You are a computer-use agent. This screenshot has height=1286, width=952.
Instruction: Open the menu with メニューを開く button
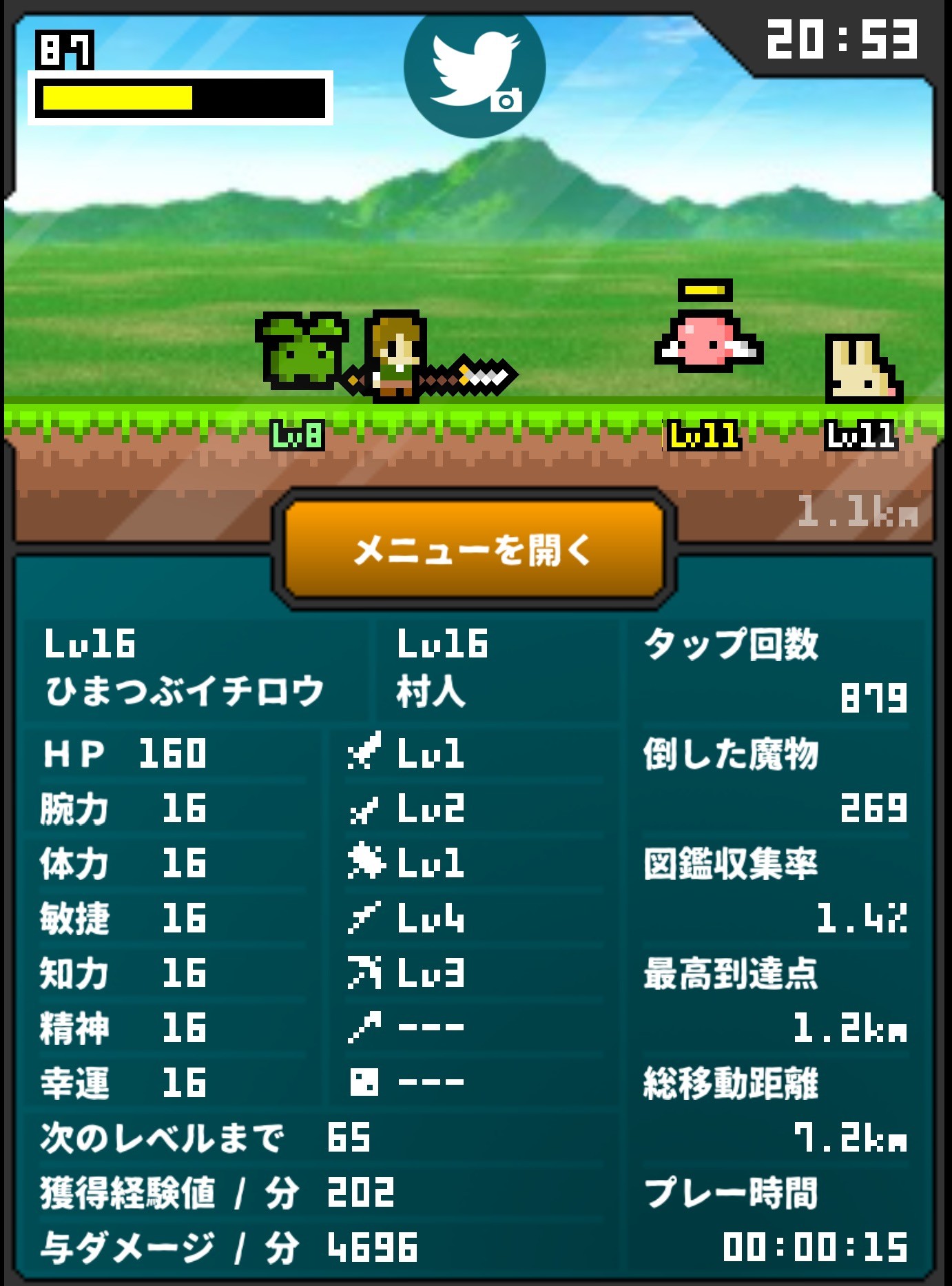click(x=474, y=549)
